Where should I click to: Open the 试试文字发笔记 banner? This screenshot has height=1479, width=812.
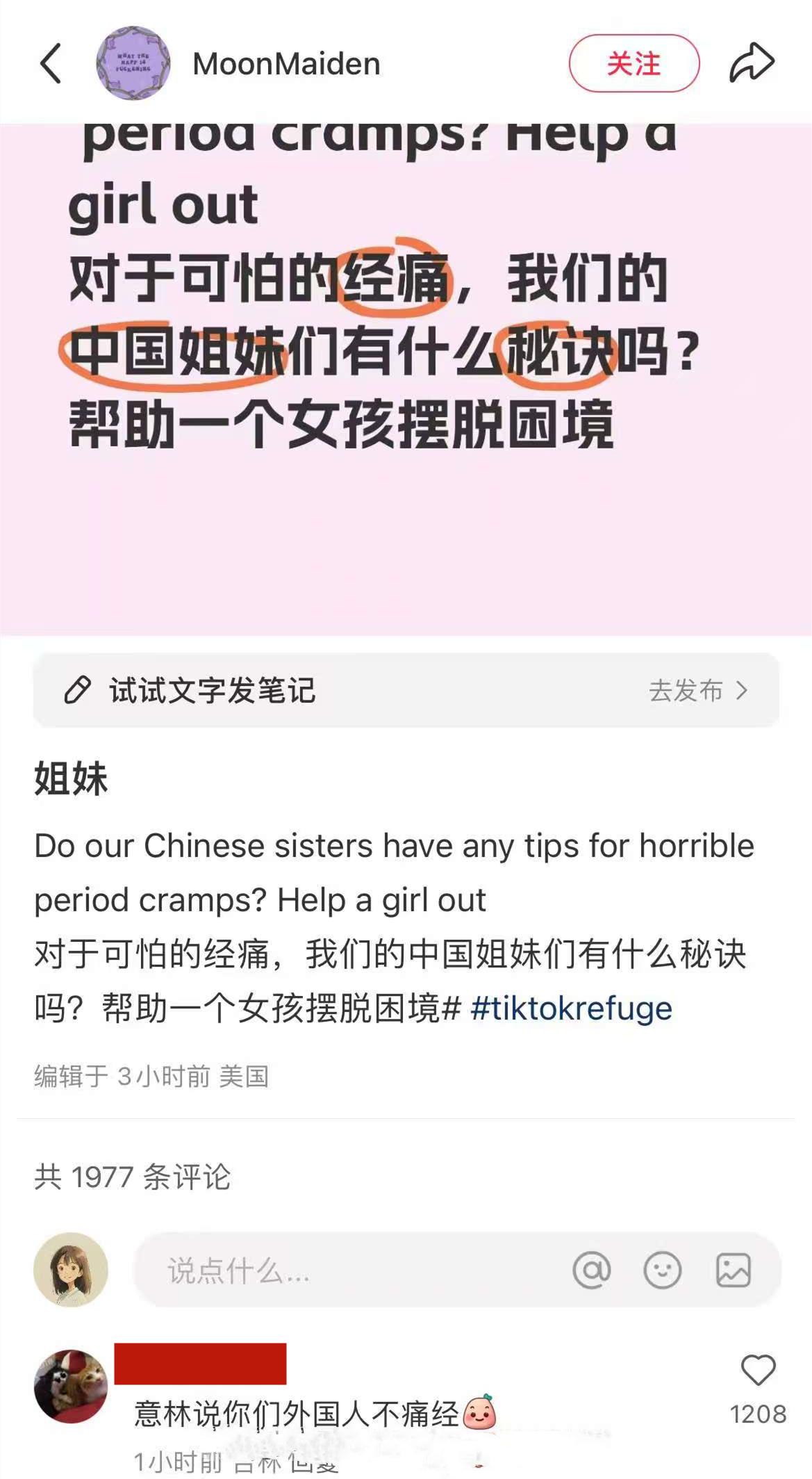tap(406, 690)
